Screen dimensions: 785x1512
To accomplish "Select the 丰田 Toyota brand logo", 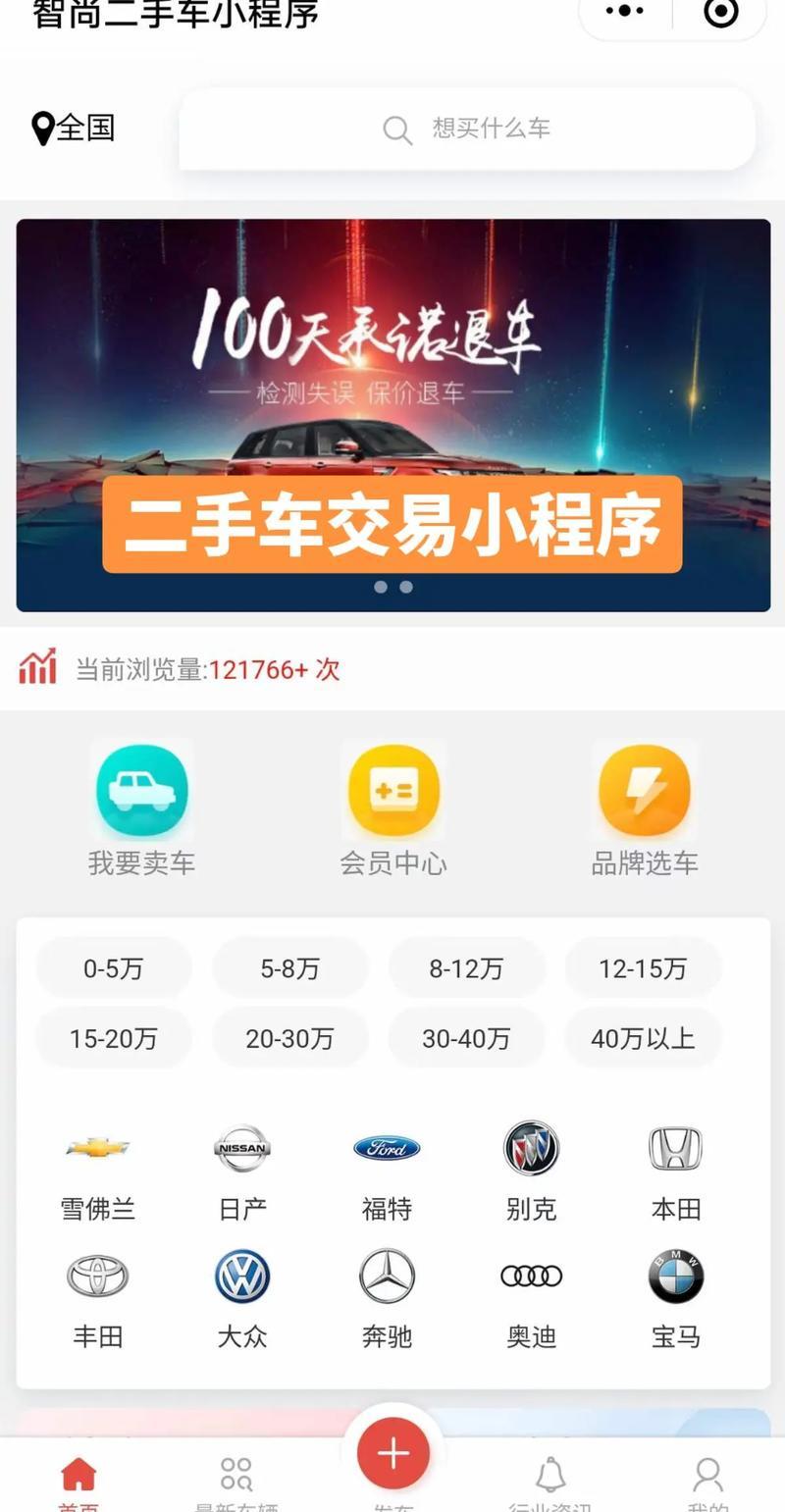I will (x=97, y=1275).
